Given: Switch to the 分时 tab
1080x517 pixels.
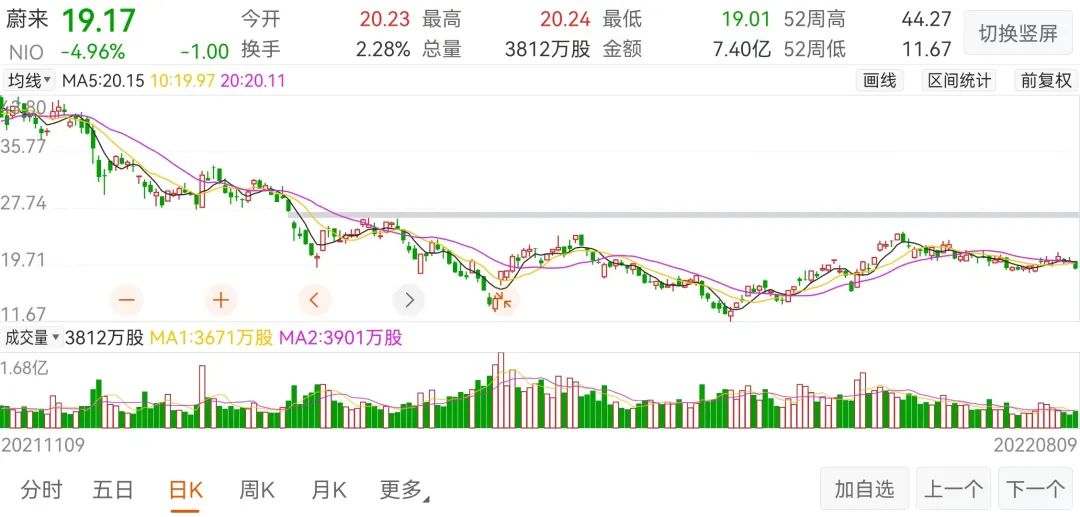Looking at the screenshot, I should pyautogui.click(x=41, y=490).
